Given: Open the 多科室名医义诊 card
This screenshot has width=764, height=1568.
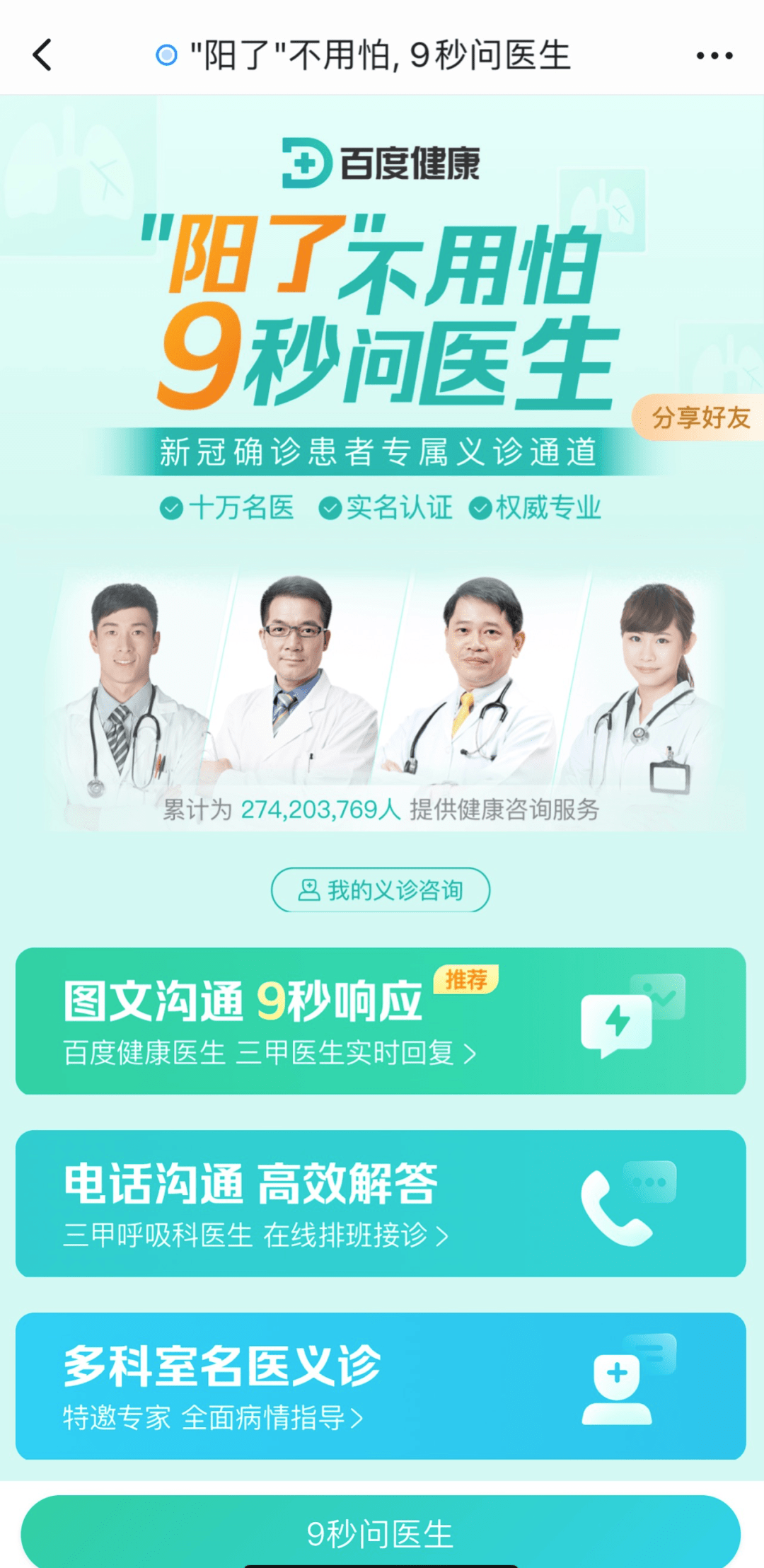Looking at the screenshot, I should click(381, 1385).
